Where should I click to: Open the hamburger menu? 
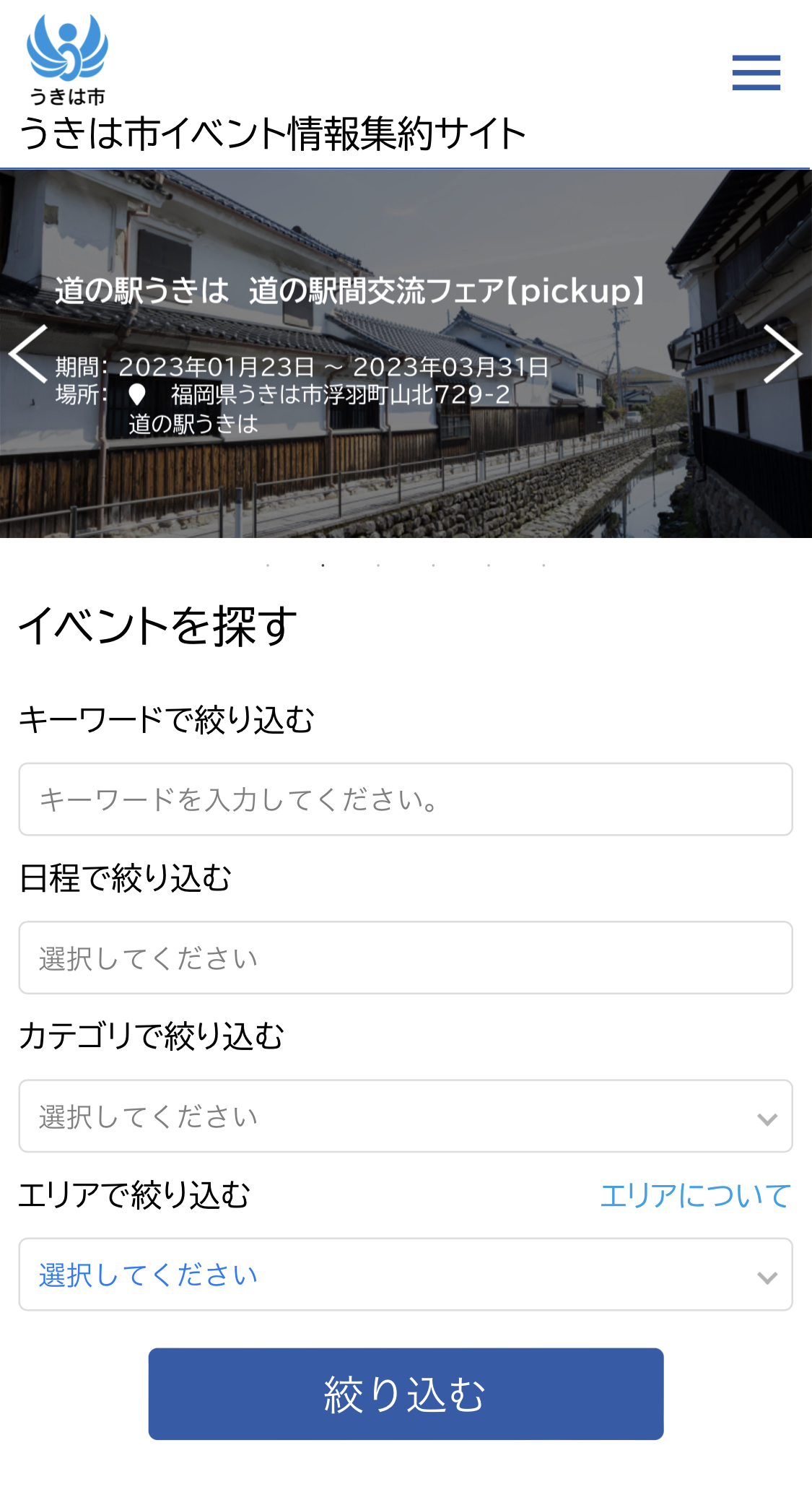click(x=756, y=72)
